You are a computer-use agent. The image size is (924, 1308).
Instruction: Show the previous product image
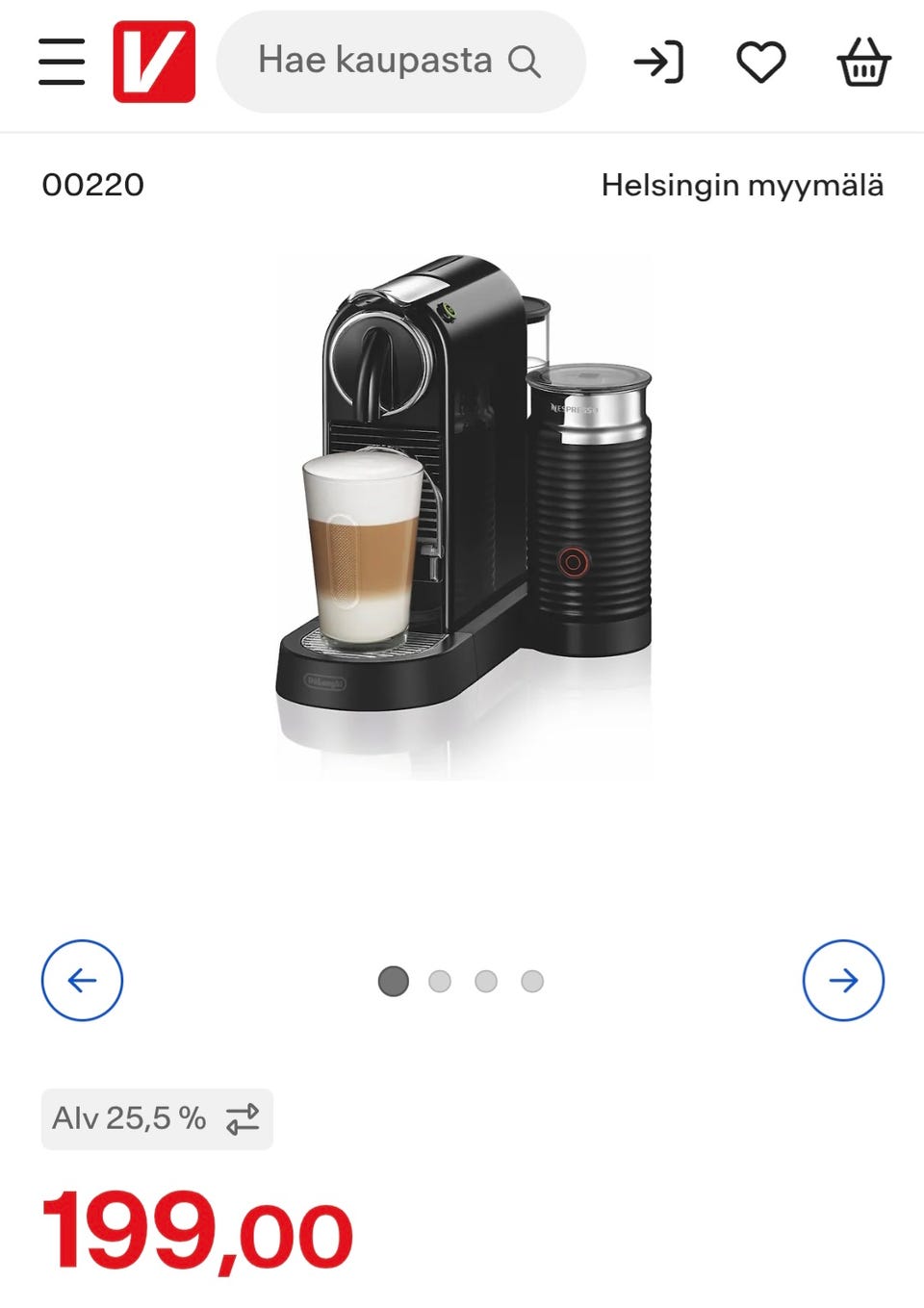point(83,980)
